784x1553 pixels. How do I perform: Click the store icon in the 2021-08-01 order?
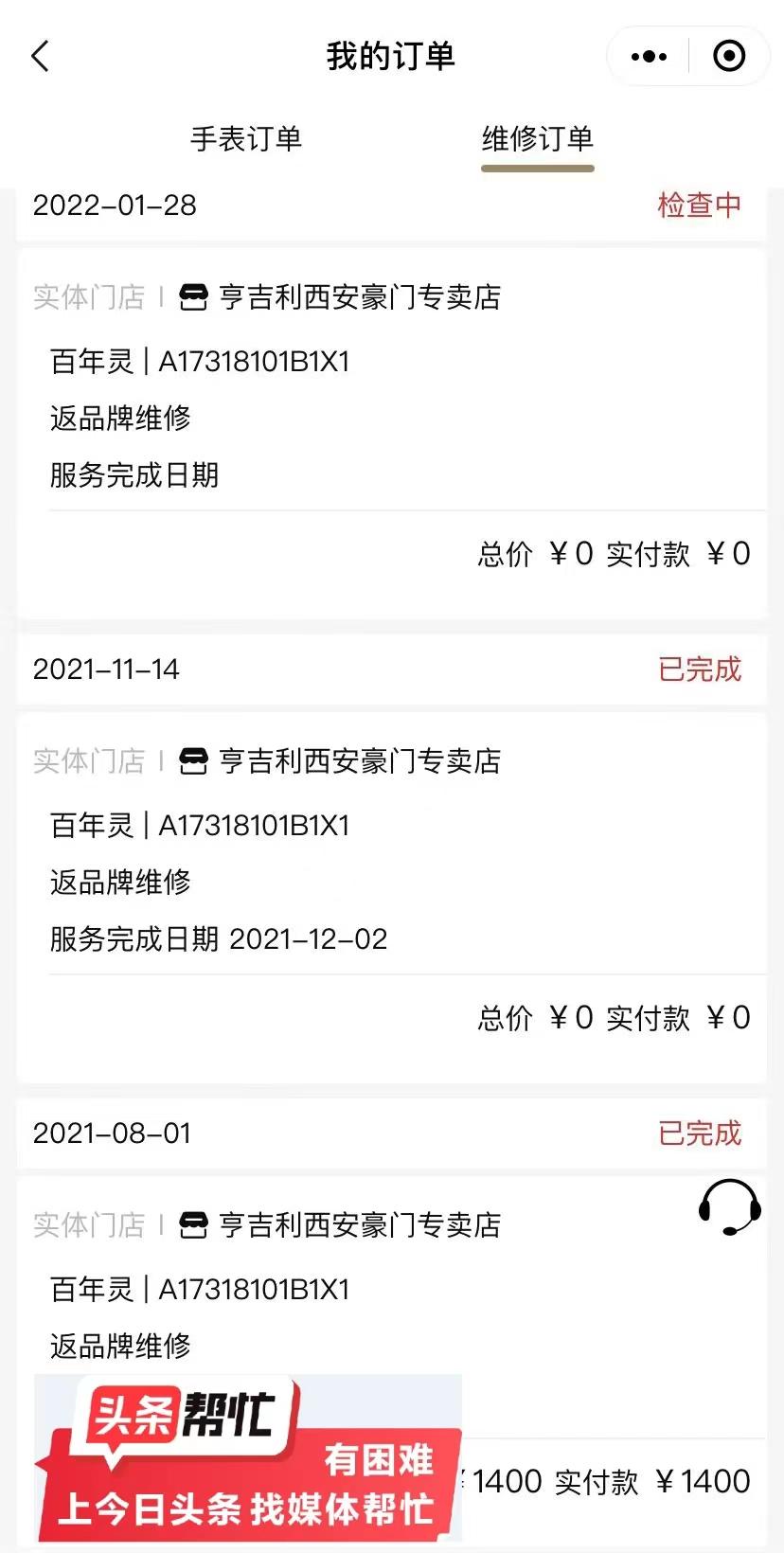pyautogui.click(x=194, y=1224)
